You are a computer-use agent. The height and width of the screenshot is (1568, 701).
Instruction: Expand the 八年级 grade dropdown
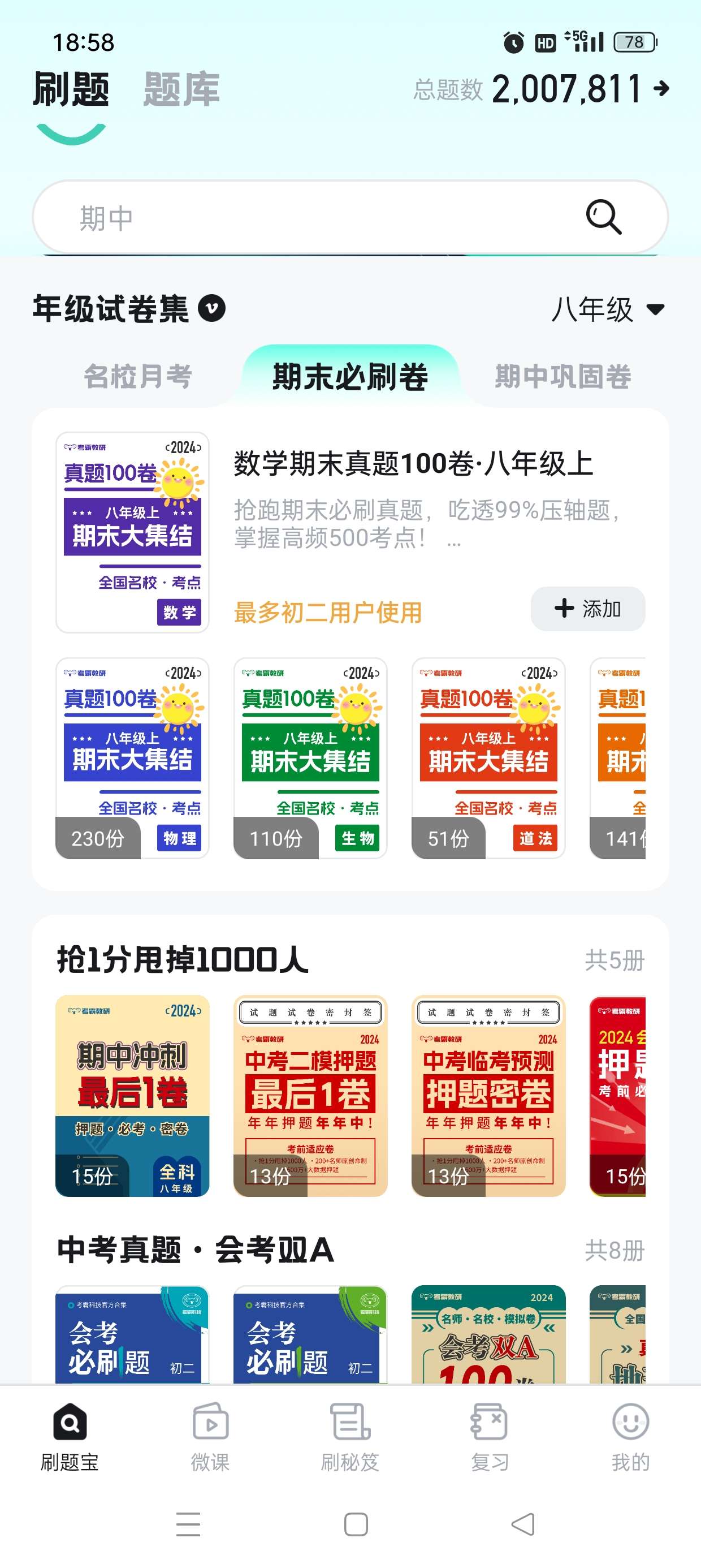[608, 309]
